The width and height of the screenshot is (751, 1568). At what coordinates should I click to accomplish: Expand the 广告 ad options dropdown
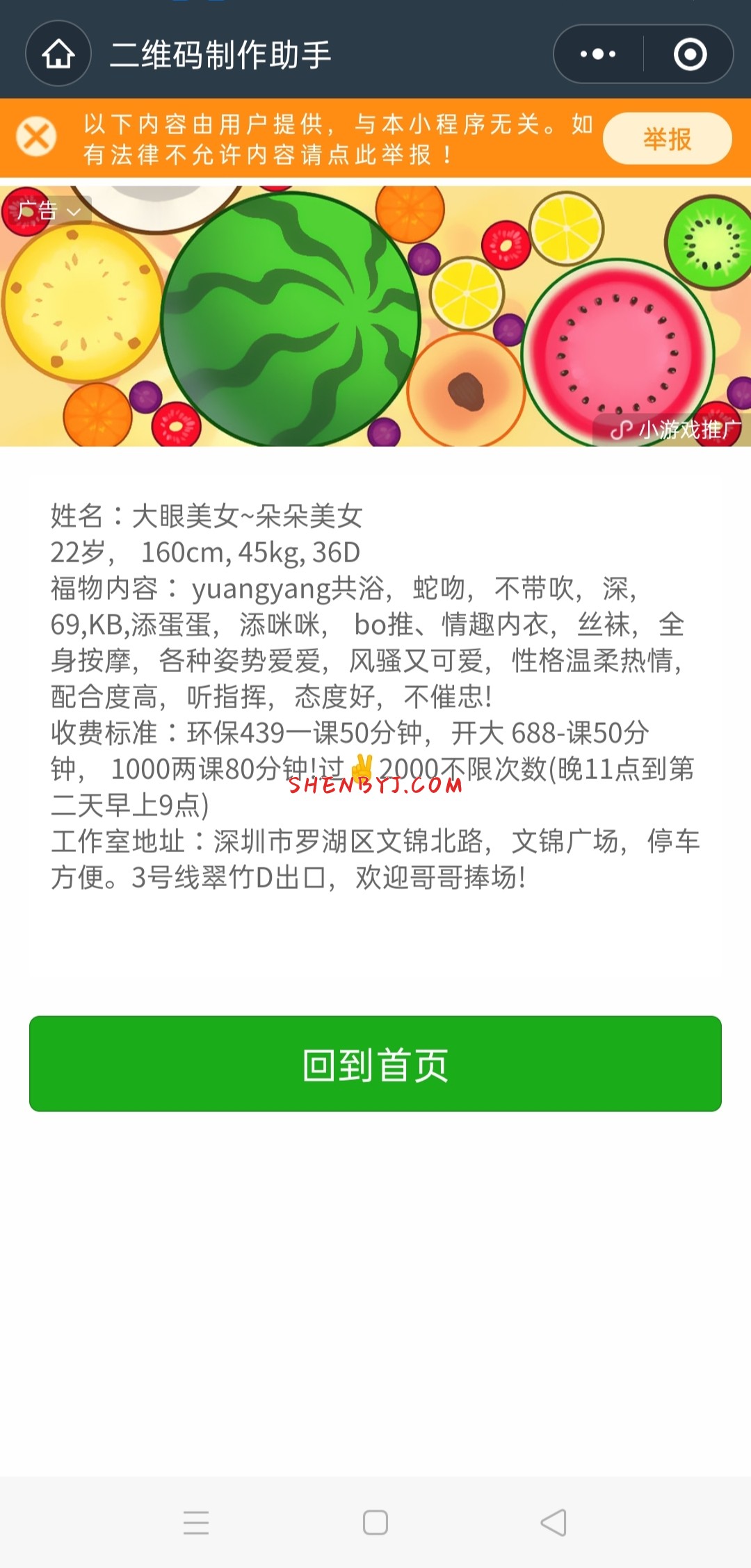click(x=49, y=210)
